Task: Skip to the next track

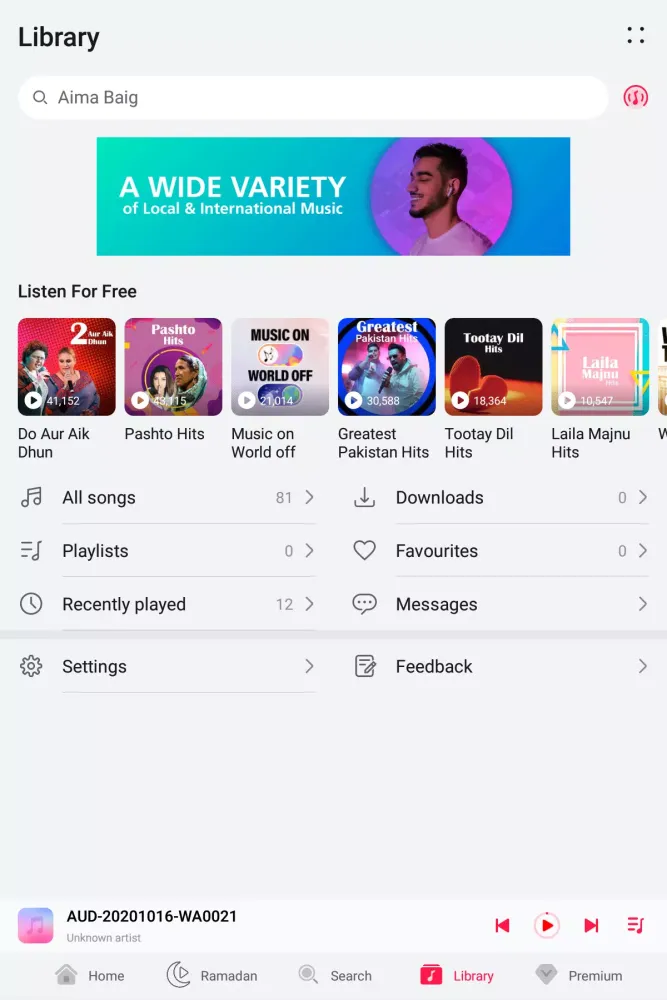Action: point(591,926)
